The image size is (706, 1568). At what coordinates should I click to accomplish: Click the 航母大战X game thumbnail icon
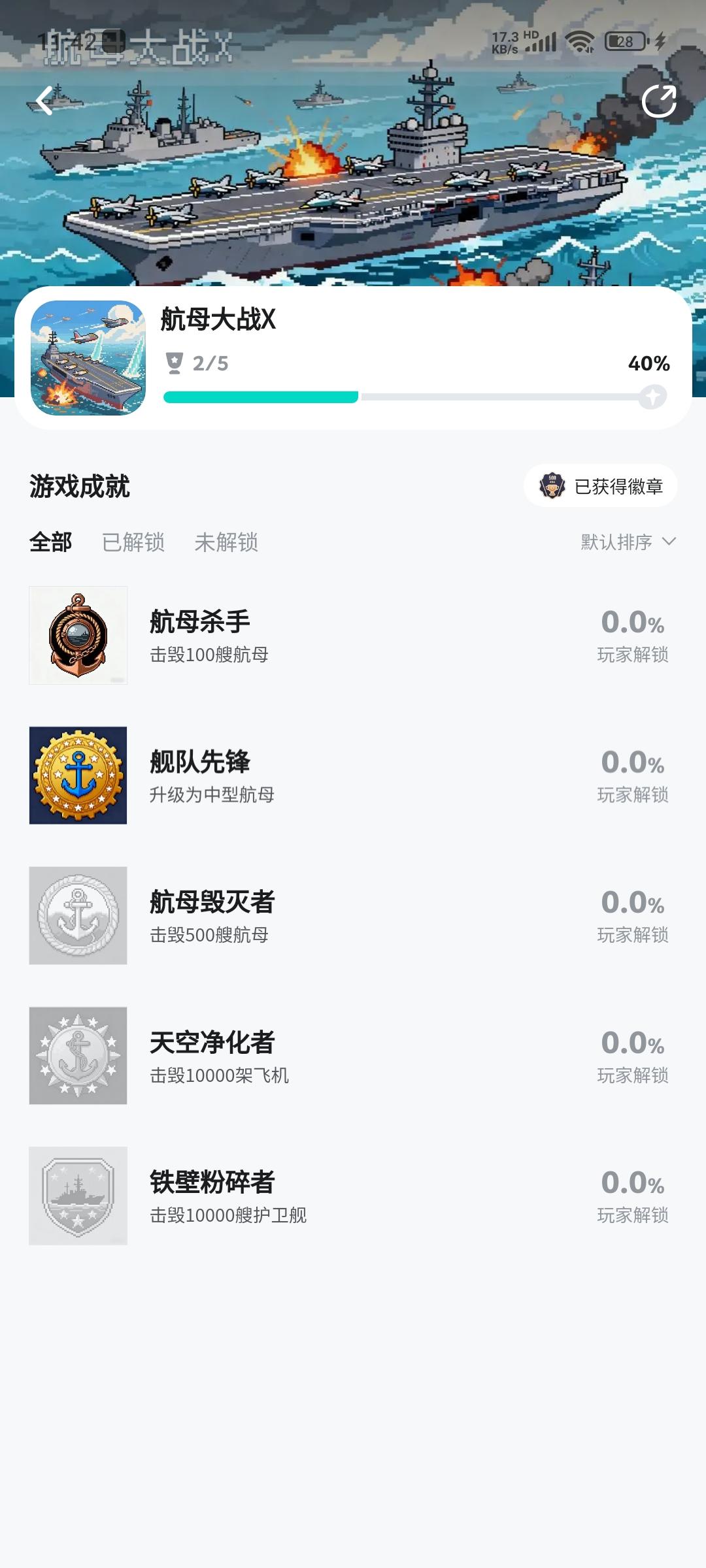87,357
